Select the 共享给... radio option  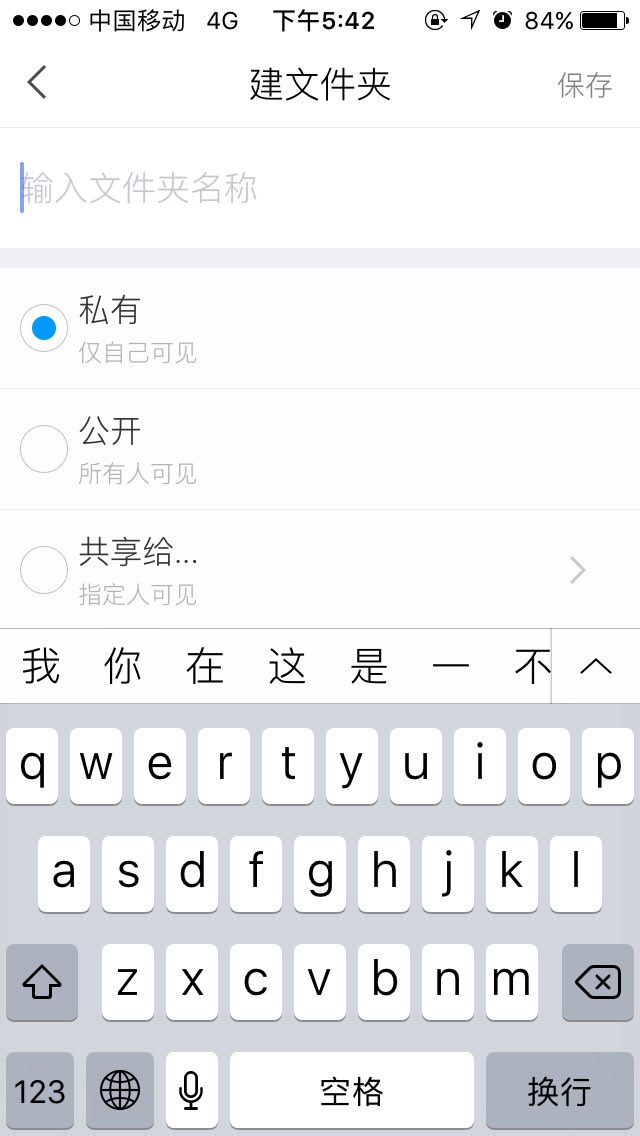tap(43, 570)
